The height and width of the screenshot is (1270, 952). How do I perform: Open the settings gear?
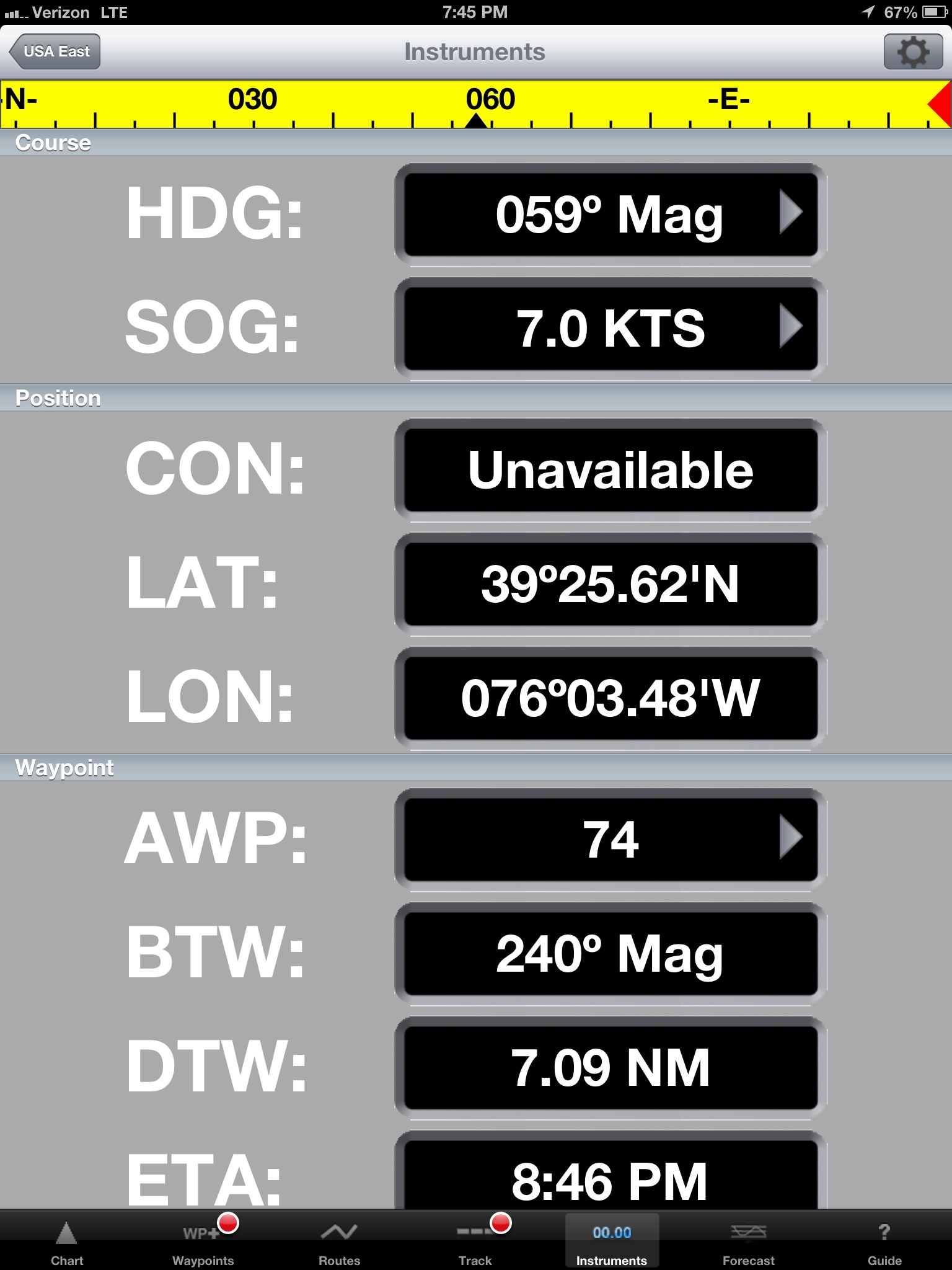coord(912,51)
